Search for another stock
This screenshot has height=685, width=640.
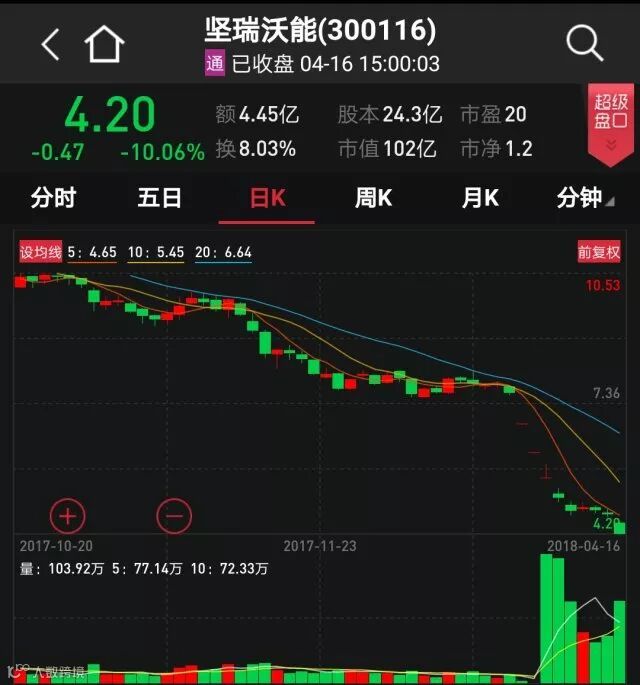pyautogui.click(x=585, y=43)
